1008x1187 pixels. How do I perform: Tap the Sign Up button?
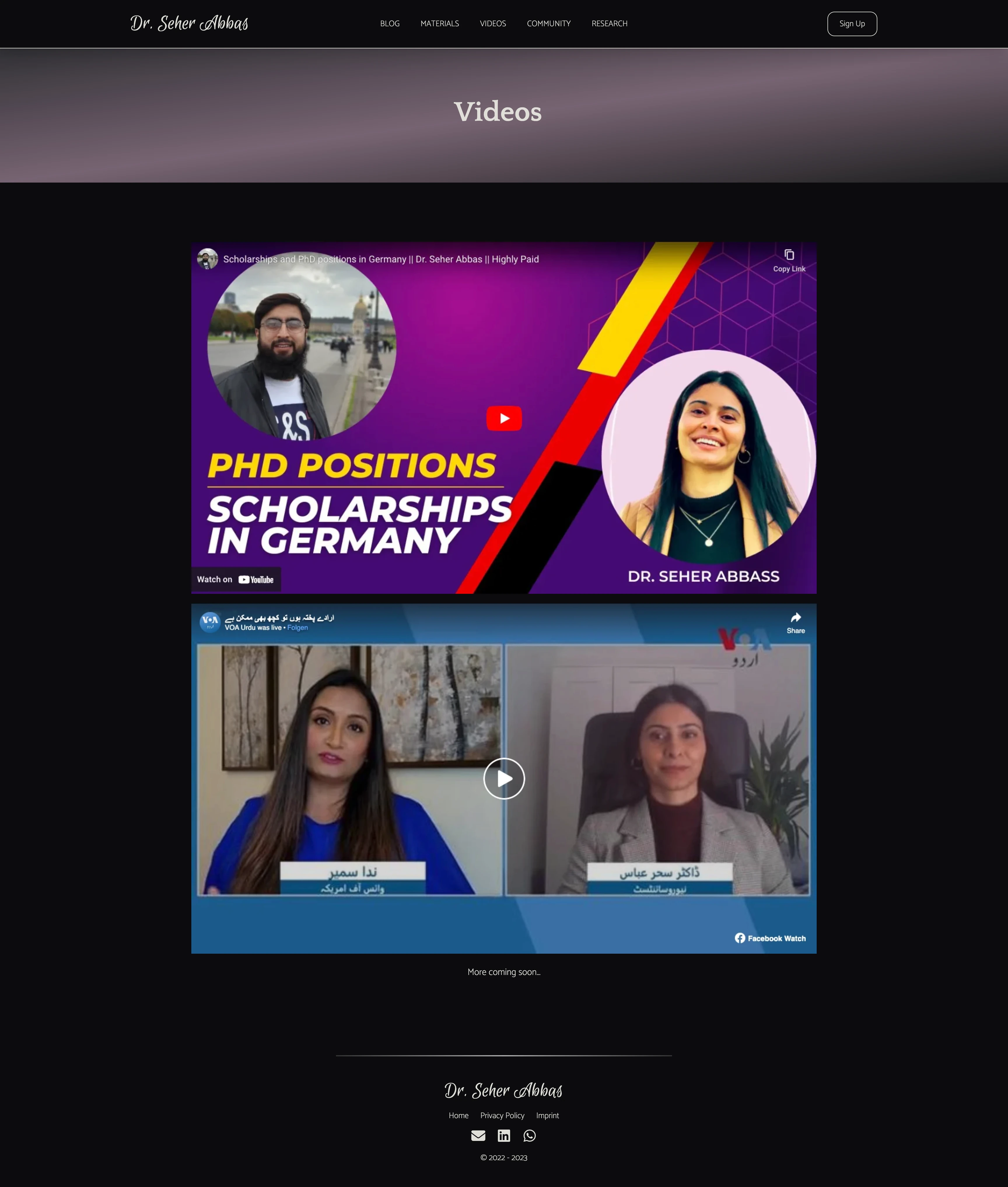point(851,24)
